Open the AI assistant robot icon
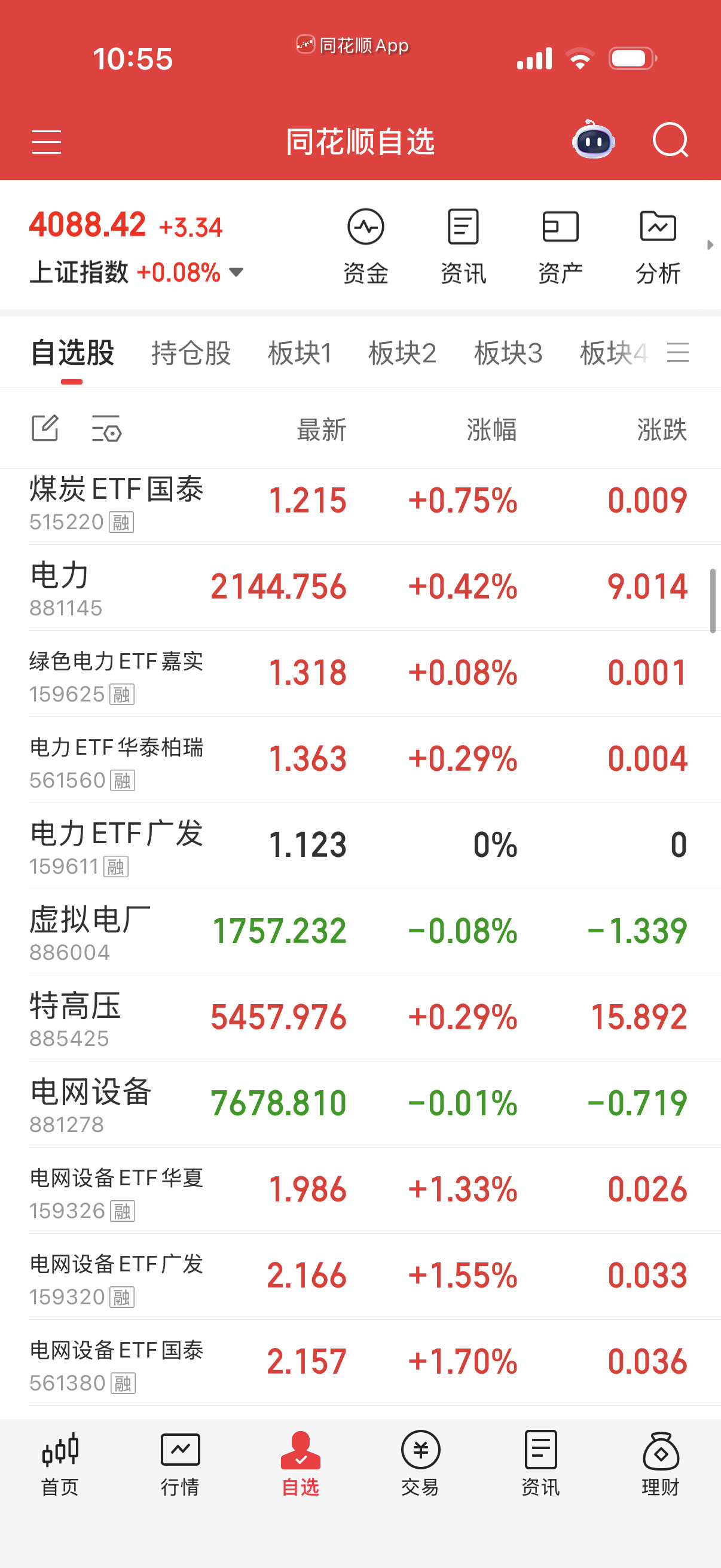 pos(592,141)
